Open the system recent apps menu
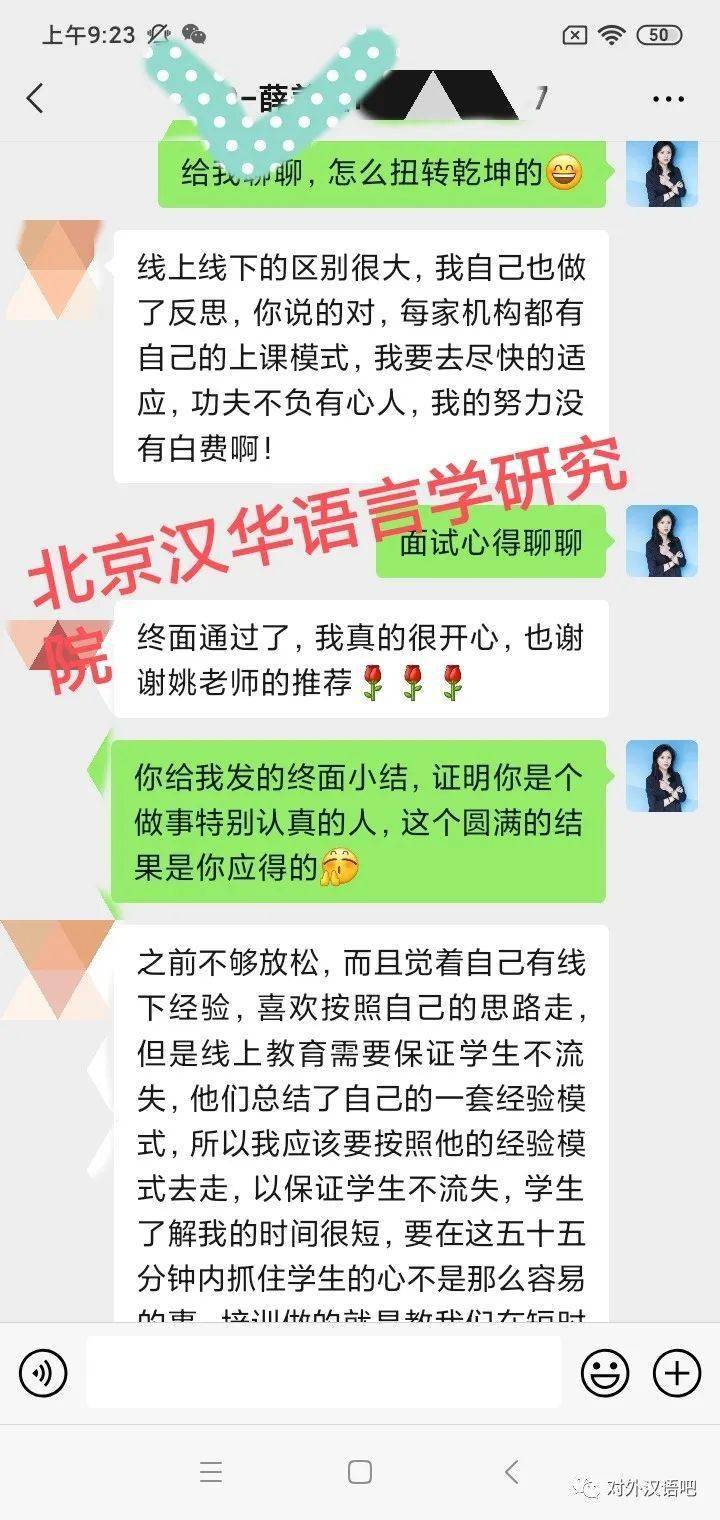 (211, 1472)
